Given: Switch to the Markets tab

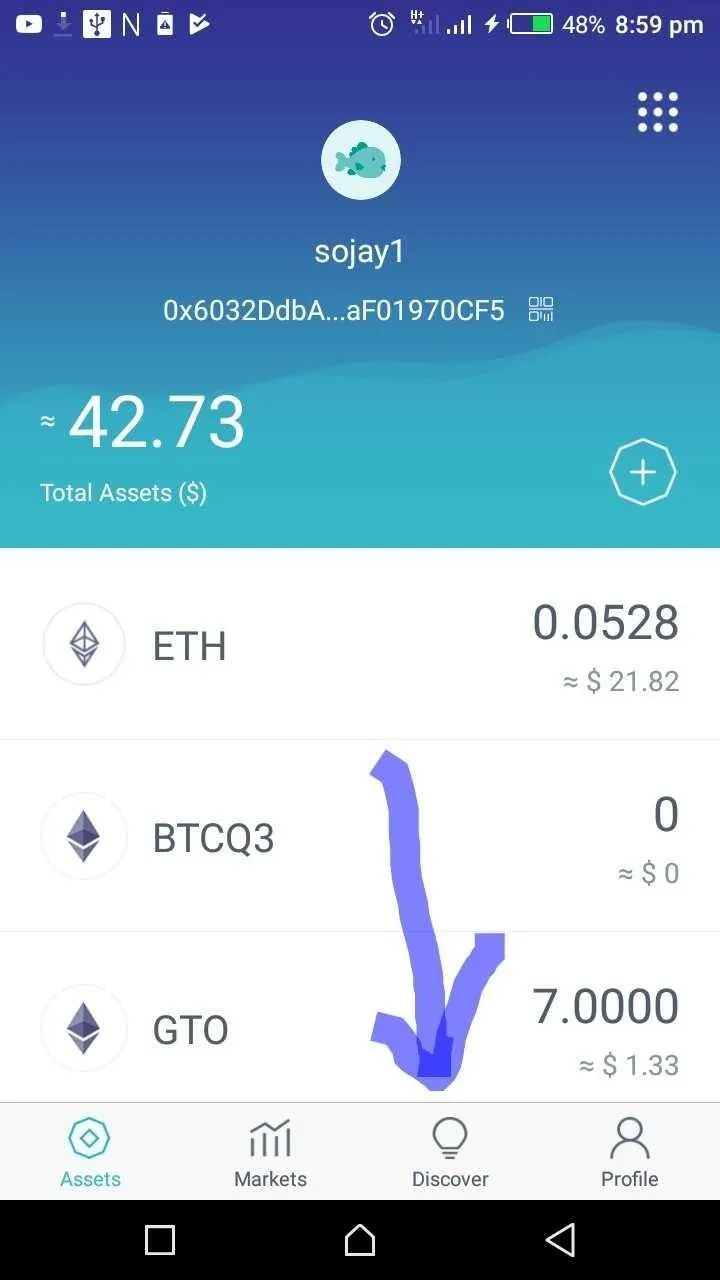Looking at the screenshot, I should (x=270, y=1153).
